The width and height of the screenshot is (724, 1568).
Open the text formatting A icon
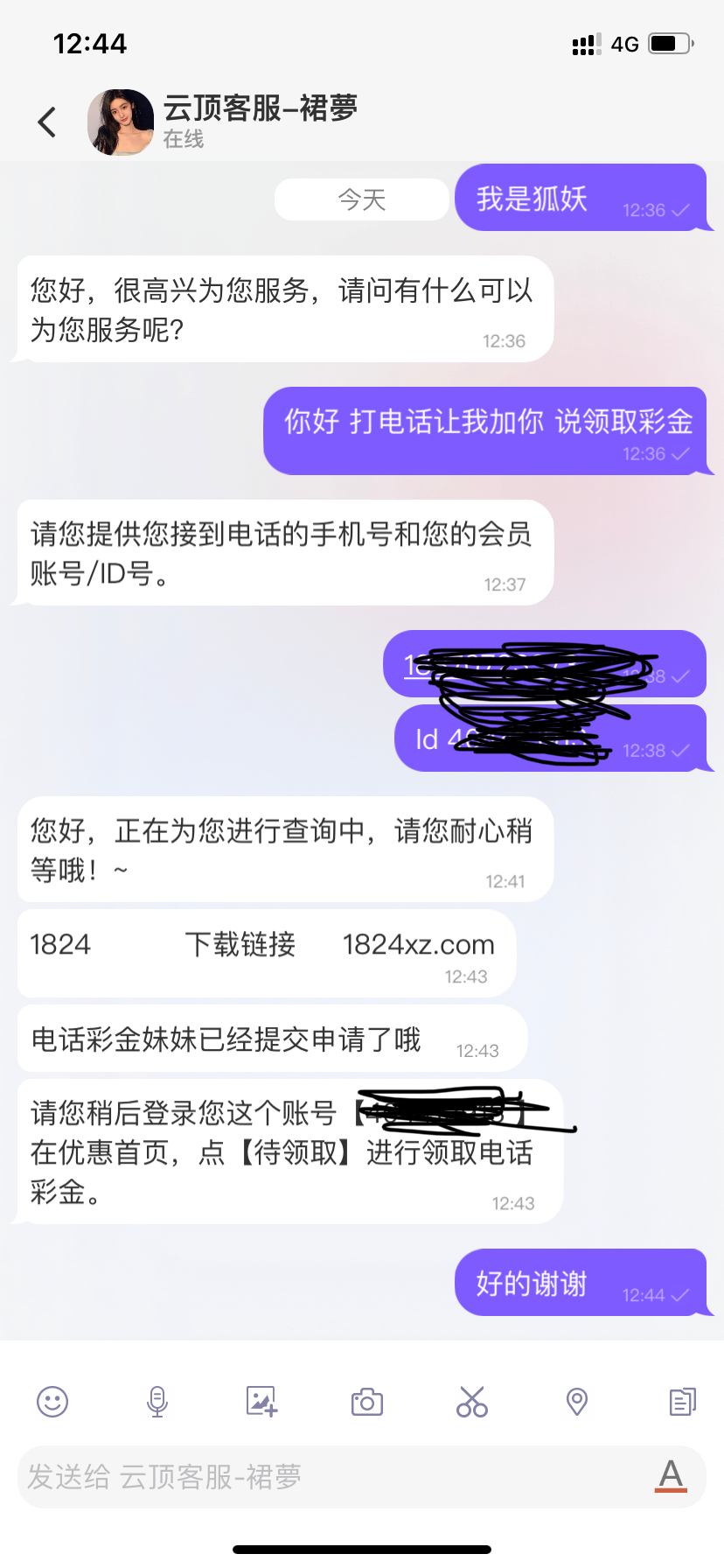point(671,1476)
